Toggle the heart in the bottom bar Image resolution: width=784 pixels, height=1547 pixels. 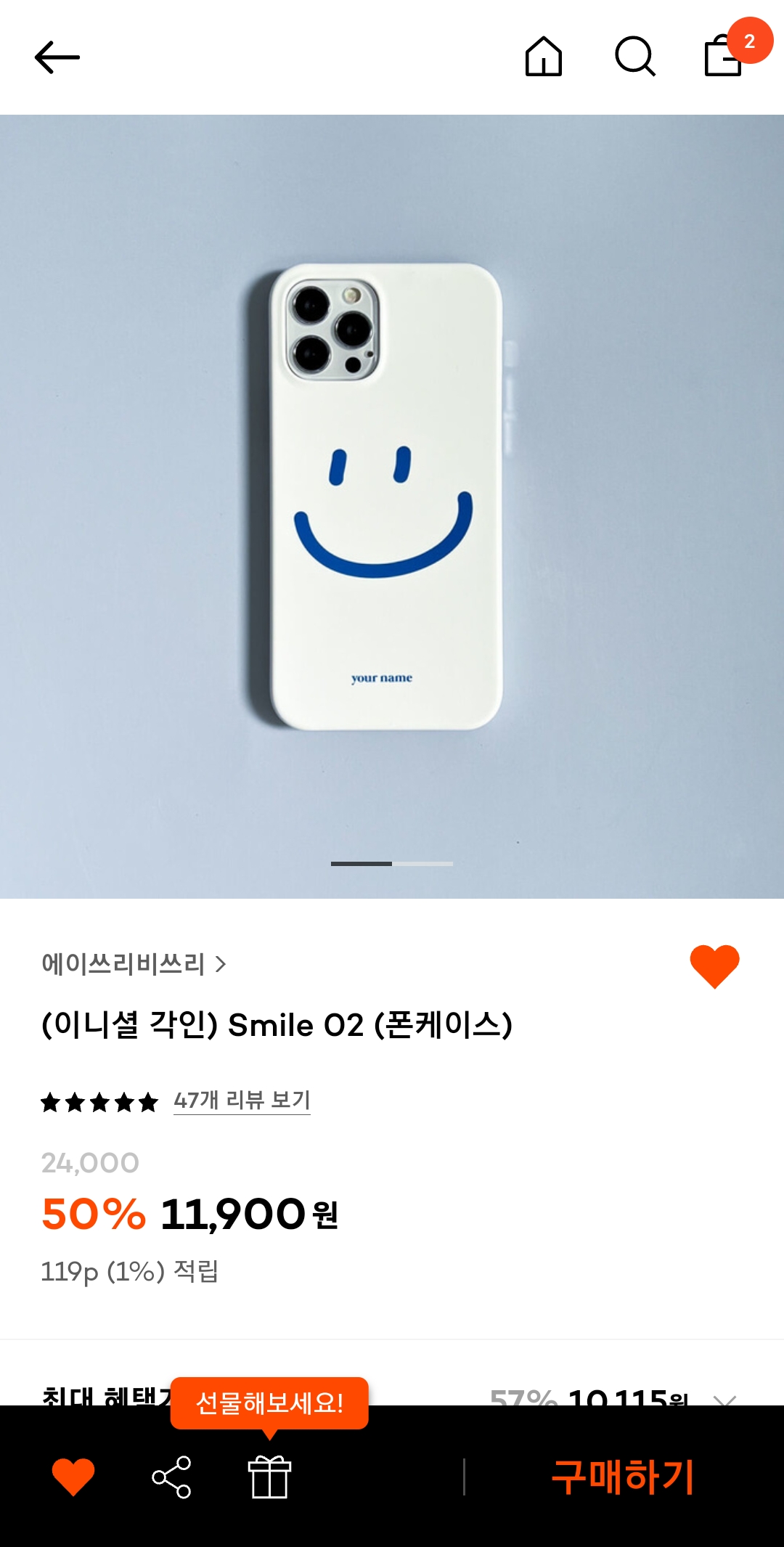tap(73, 1477)
